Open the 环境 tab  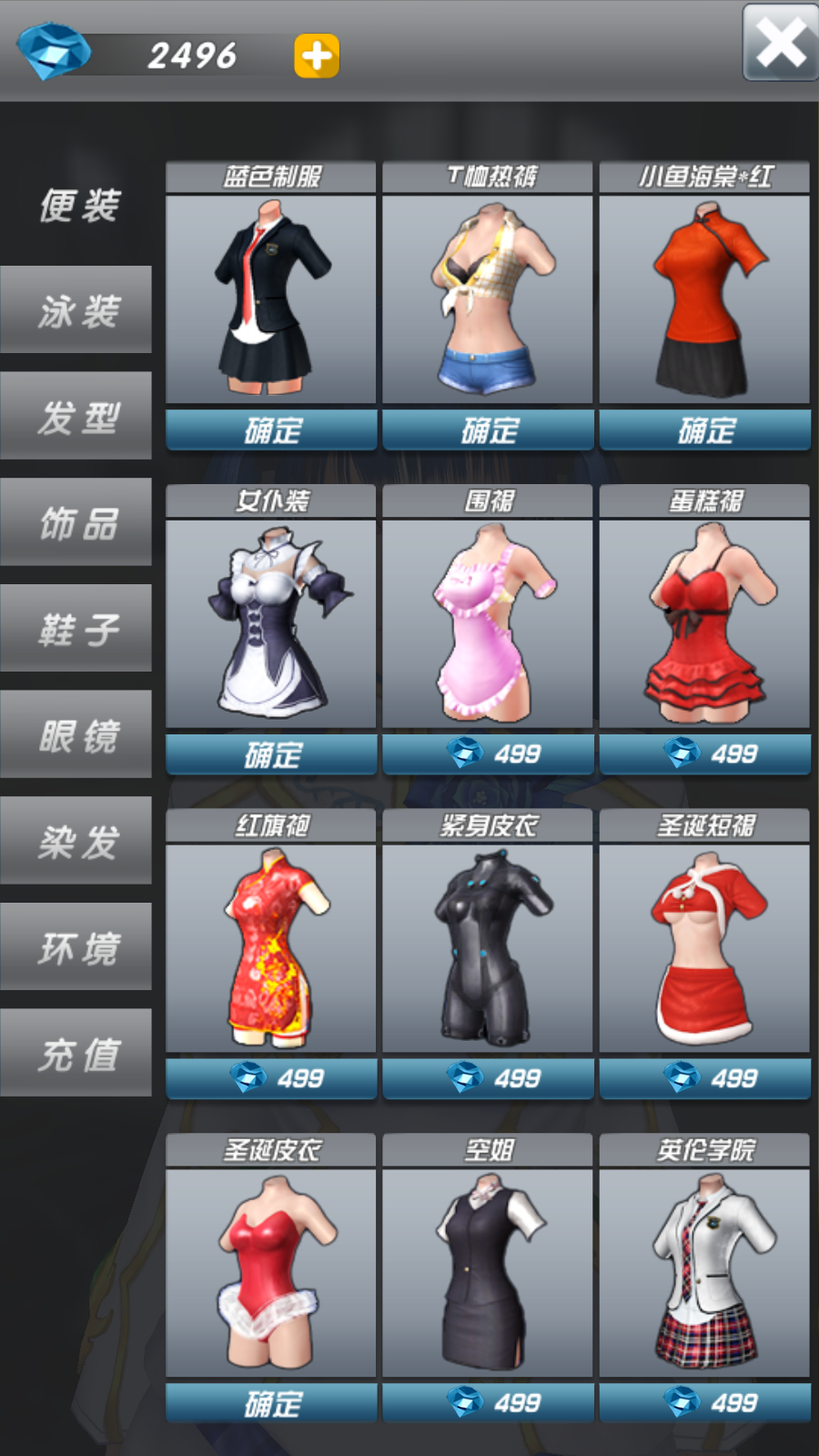(76, 947)
